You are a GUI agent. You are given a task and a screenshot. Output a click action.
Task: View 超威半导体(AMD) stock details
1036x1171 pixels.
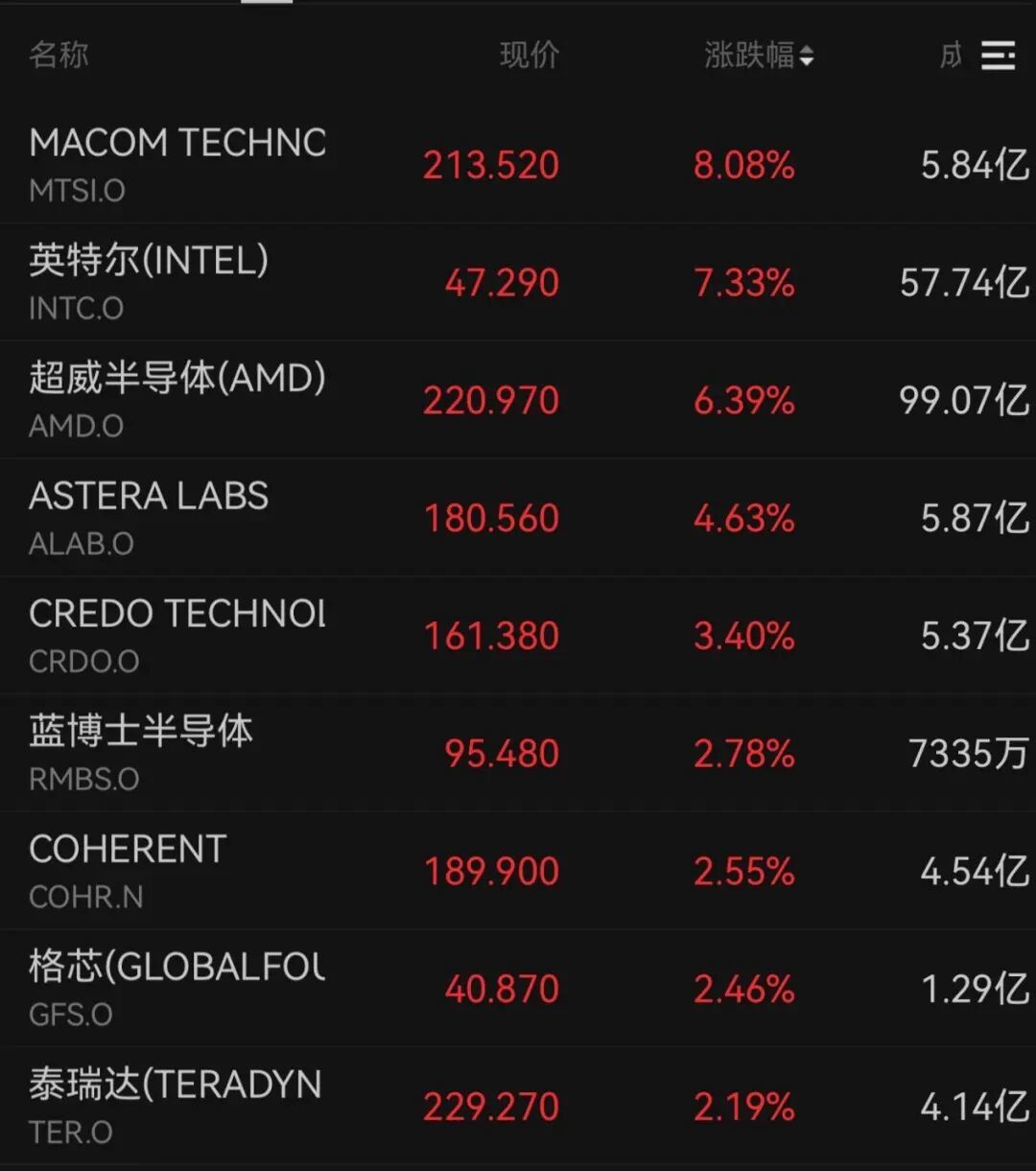(518, 400)
